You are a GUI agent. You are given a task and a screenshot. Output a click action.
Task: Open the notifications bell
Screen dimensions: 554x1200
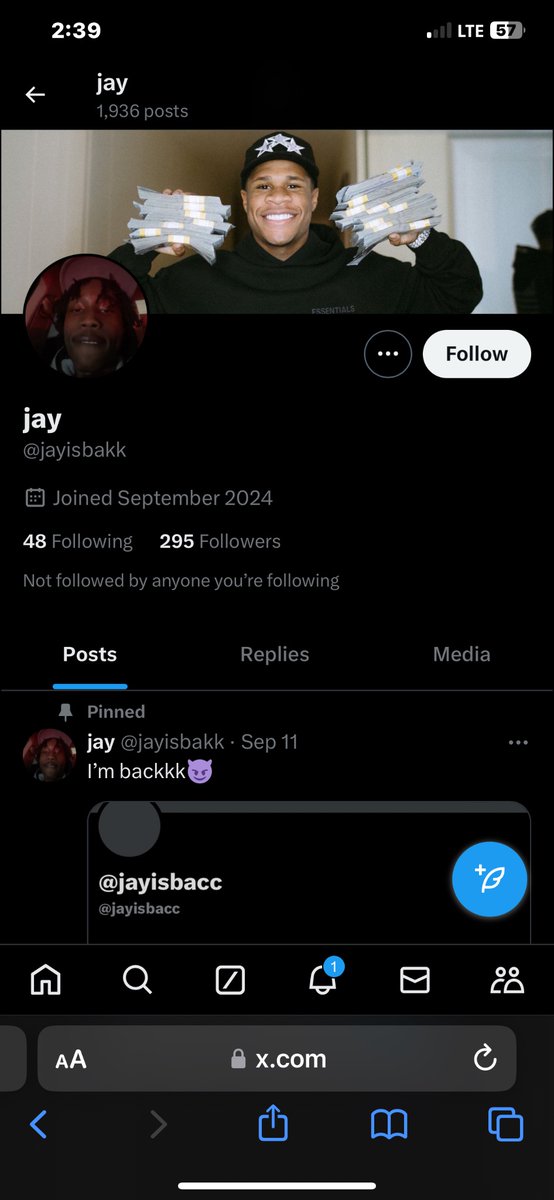323,979
